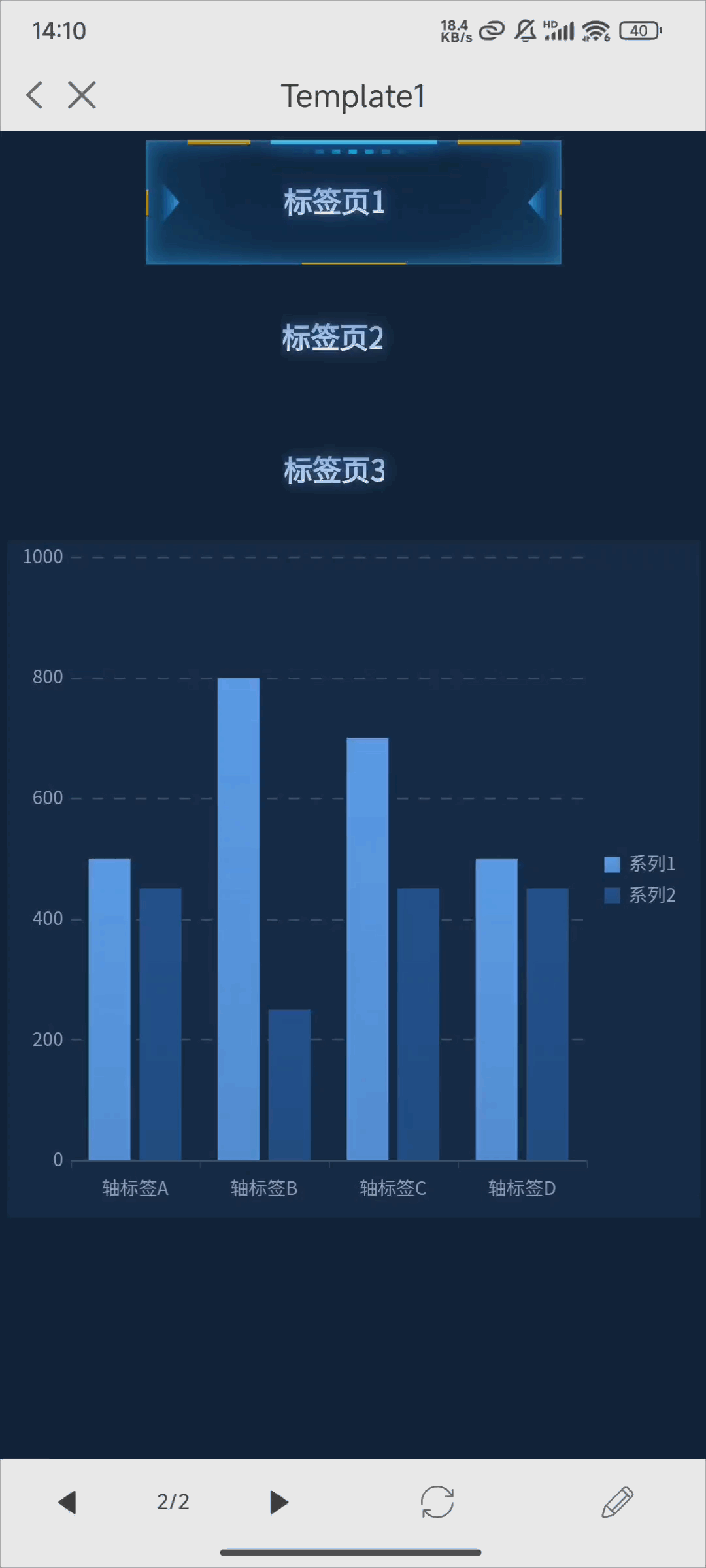Viewport: 706px width, 1568px height.
Task: Refresh the template
Action: pos(437,1502)
